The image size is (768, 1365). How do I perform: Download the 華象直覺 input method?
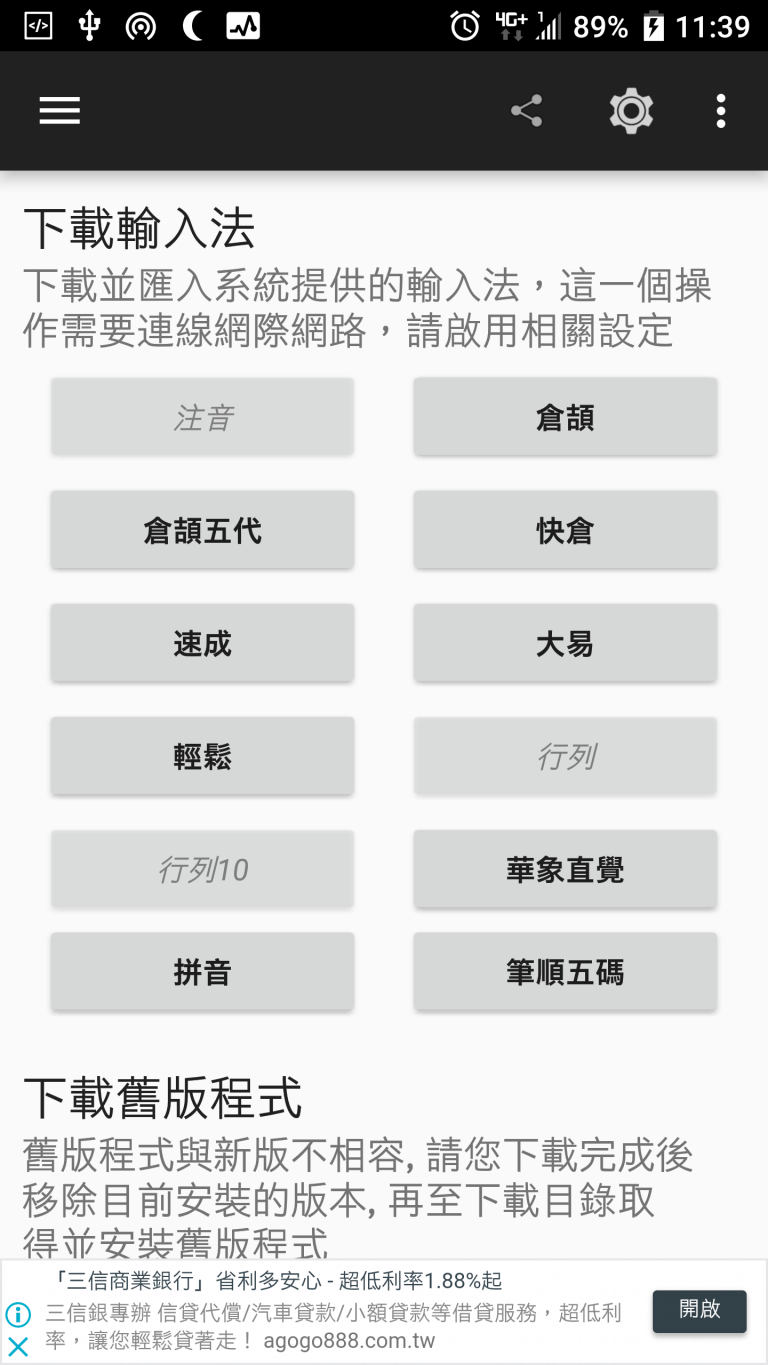[565, 869]
